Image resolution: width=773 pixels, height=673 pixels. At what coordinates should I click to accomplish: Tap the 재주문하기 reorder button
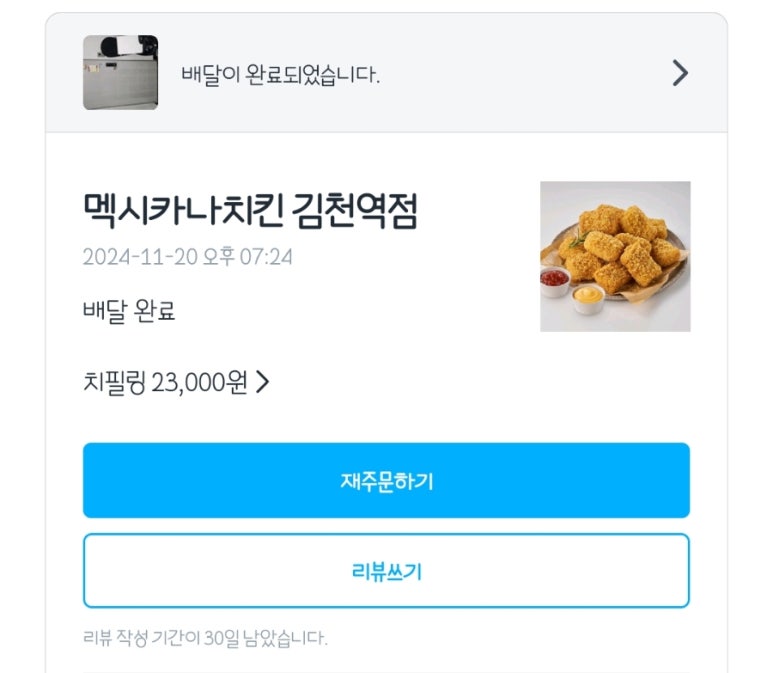tap(386, 481)
